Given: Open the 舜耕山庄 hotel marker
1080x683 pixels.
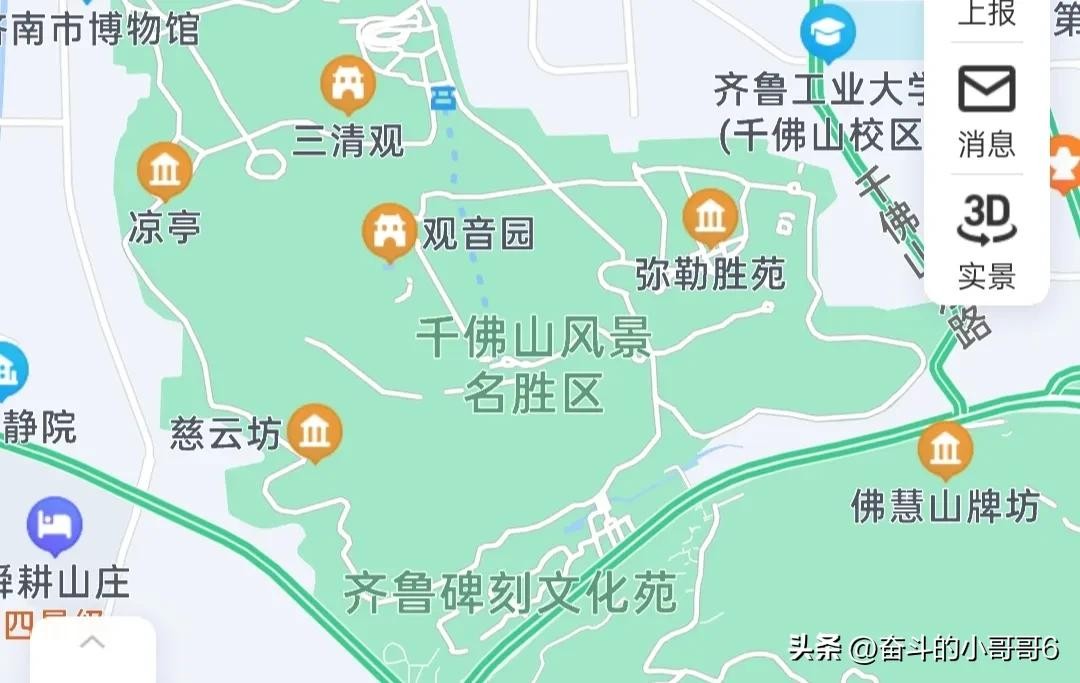Looking at the screenshot, I should [55, 525].
